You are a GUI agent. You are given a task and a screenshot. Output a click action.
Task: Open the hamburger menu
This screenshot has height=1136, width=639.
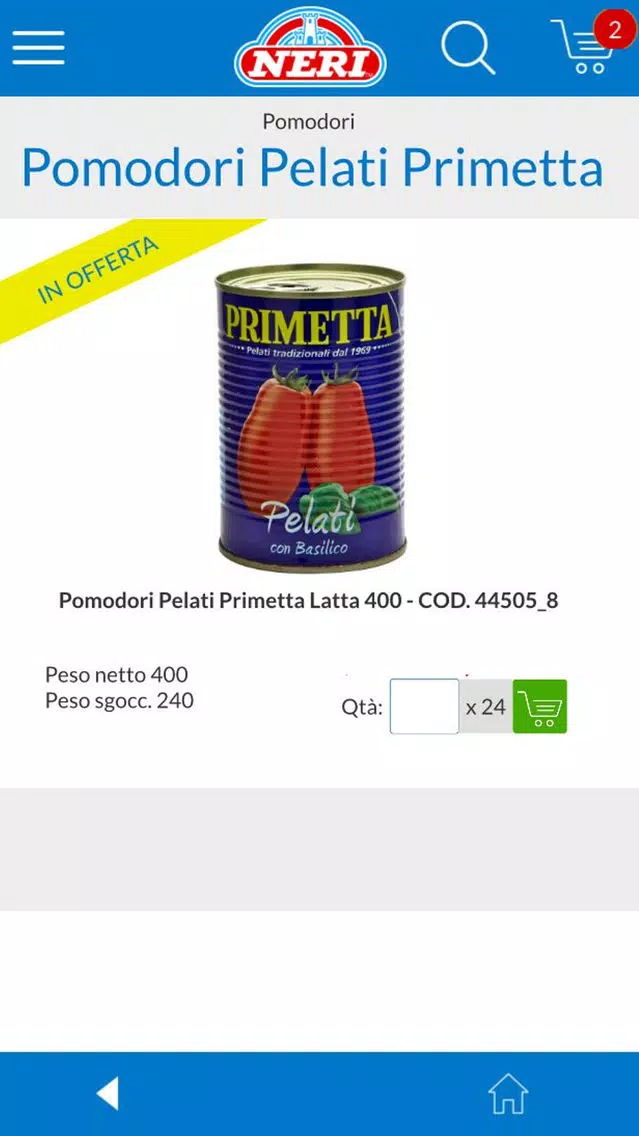[38, 48]
